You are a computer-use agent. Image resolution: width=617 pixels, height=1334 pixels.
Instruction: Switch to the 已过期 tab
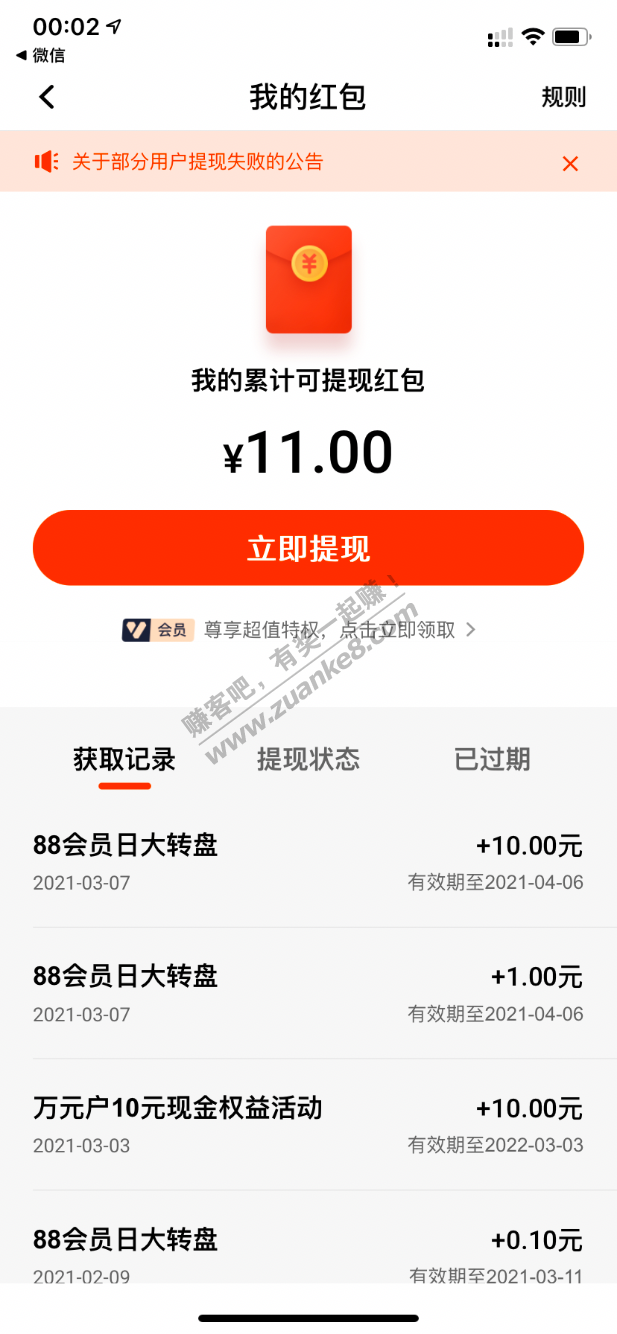[492, 759]
